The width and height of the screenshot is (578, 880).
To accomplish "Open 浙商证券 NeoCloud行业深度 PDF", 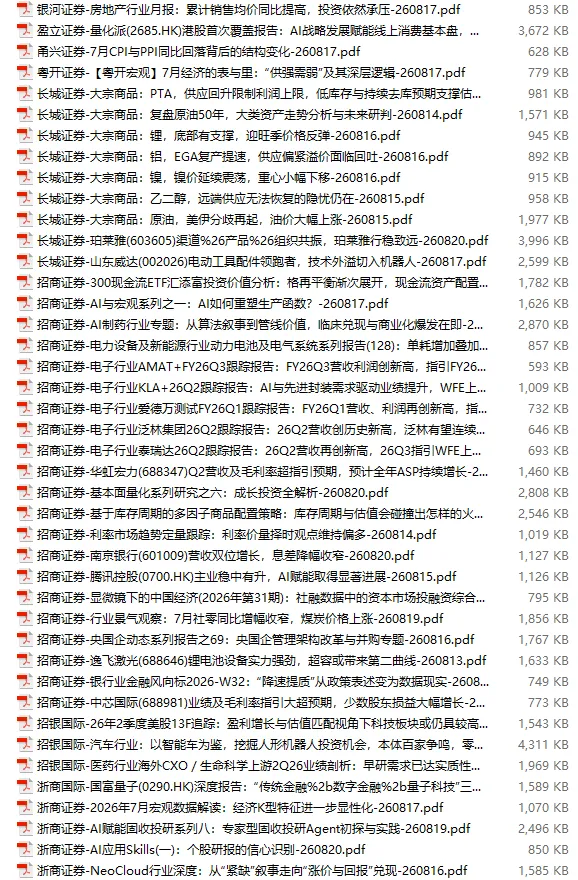I will pos(252,870).
